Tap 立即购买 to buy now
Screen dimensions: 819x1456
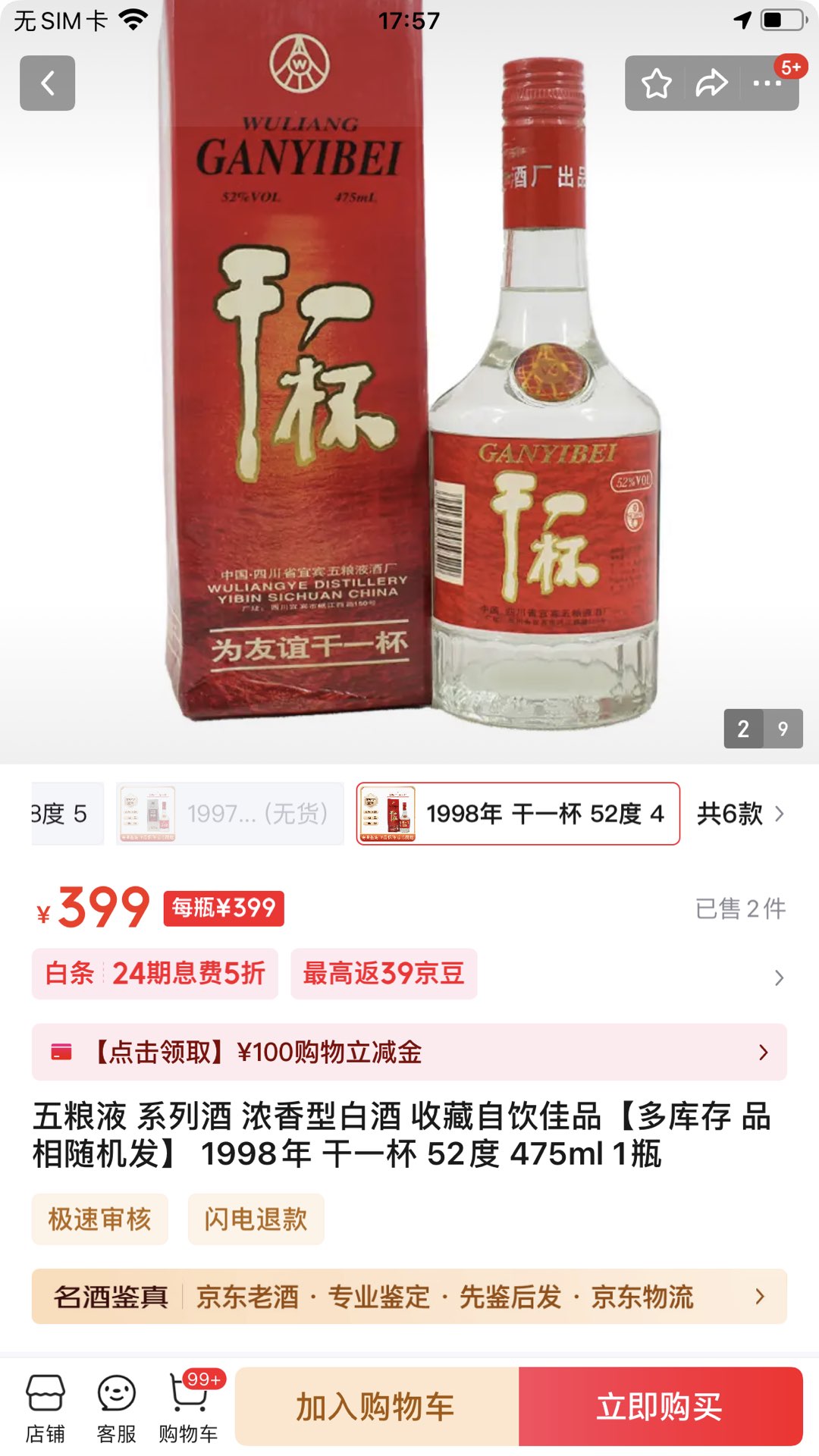660,1407
